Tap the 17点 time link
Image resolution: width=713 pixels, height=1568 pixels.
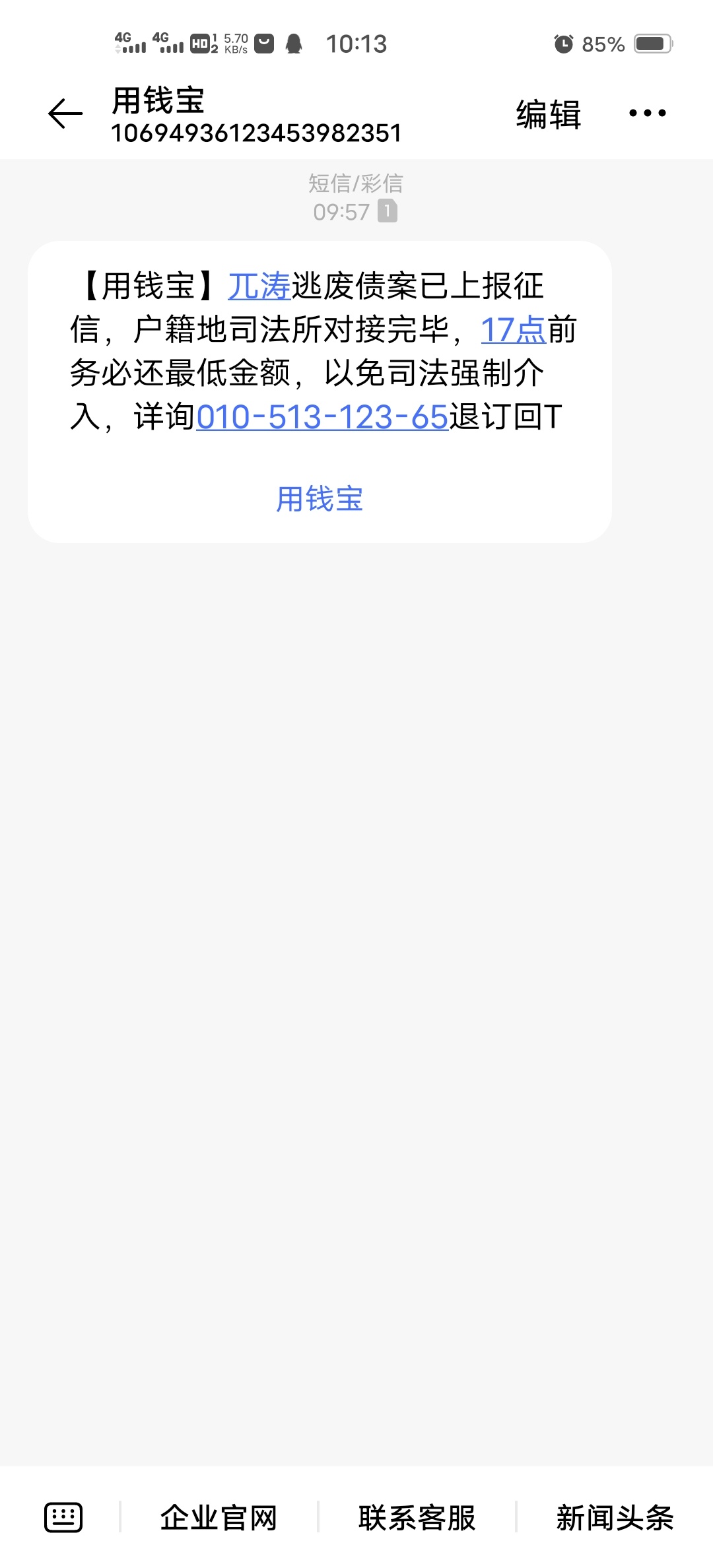click(x=514, y=330)
